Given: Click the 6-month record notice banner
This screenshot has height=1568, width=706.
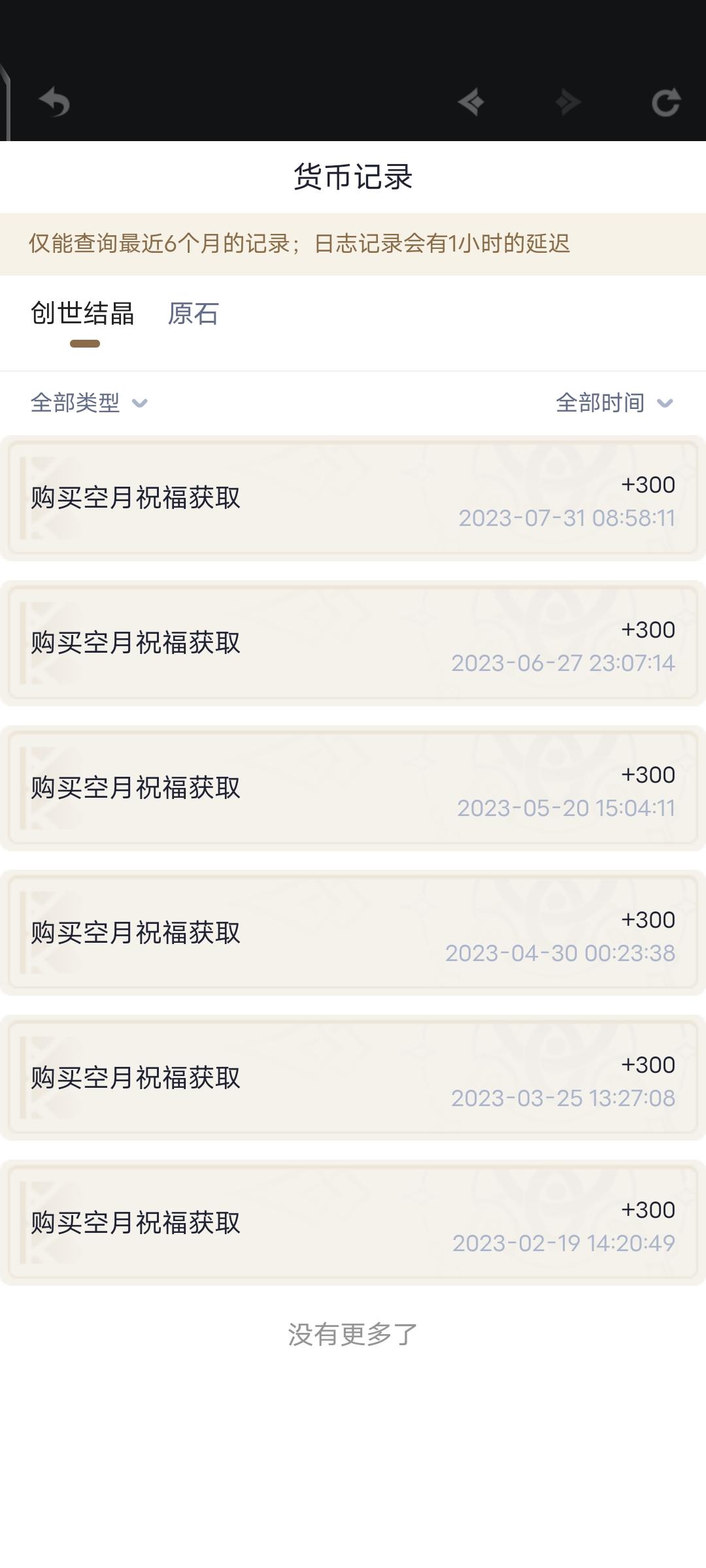Looking at the screenshot, I should (x=353, y=243).
